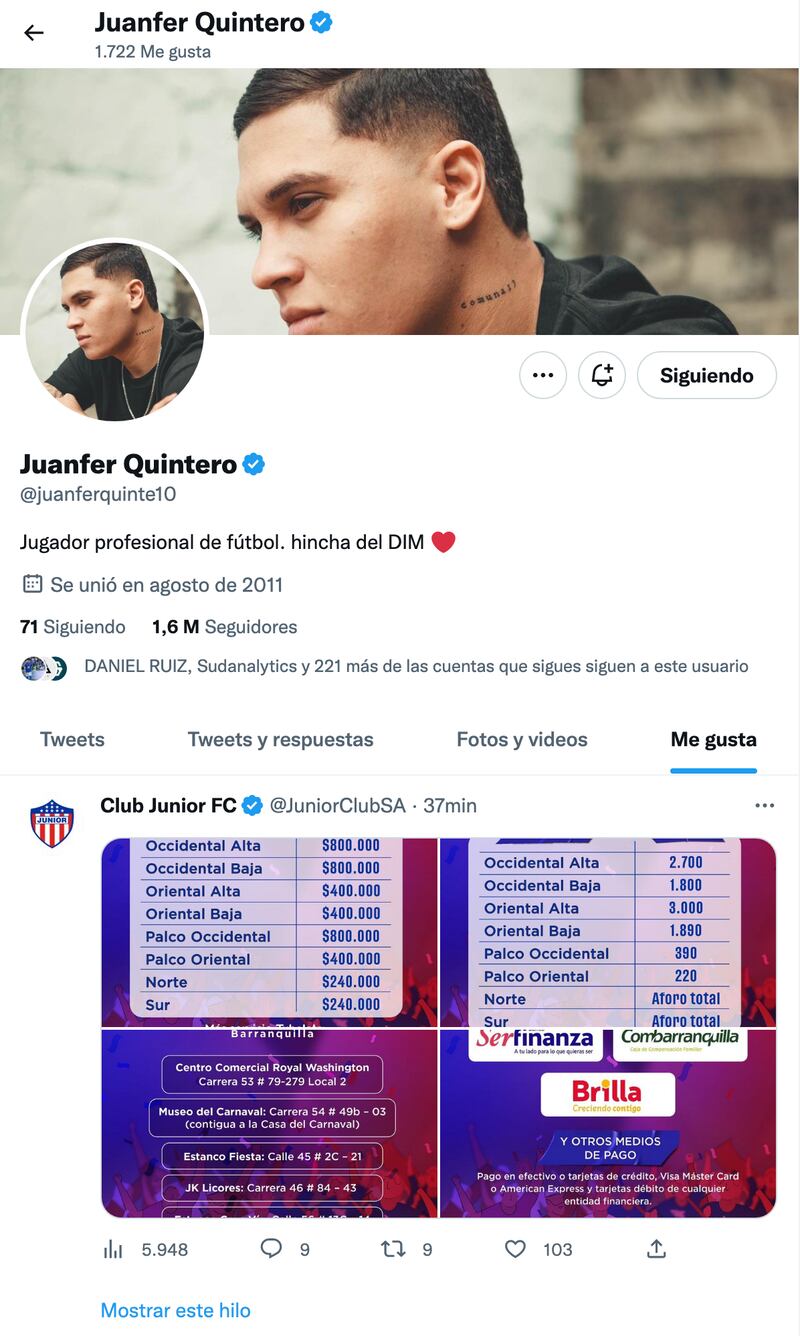
Task: Switch to Fotos y videos tab
Action: (522, 740)
